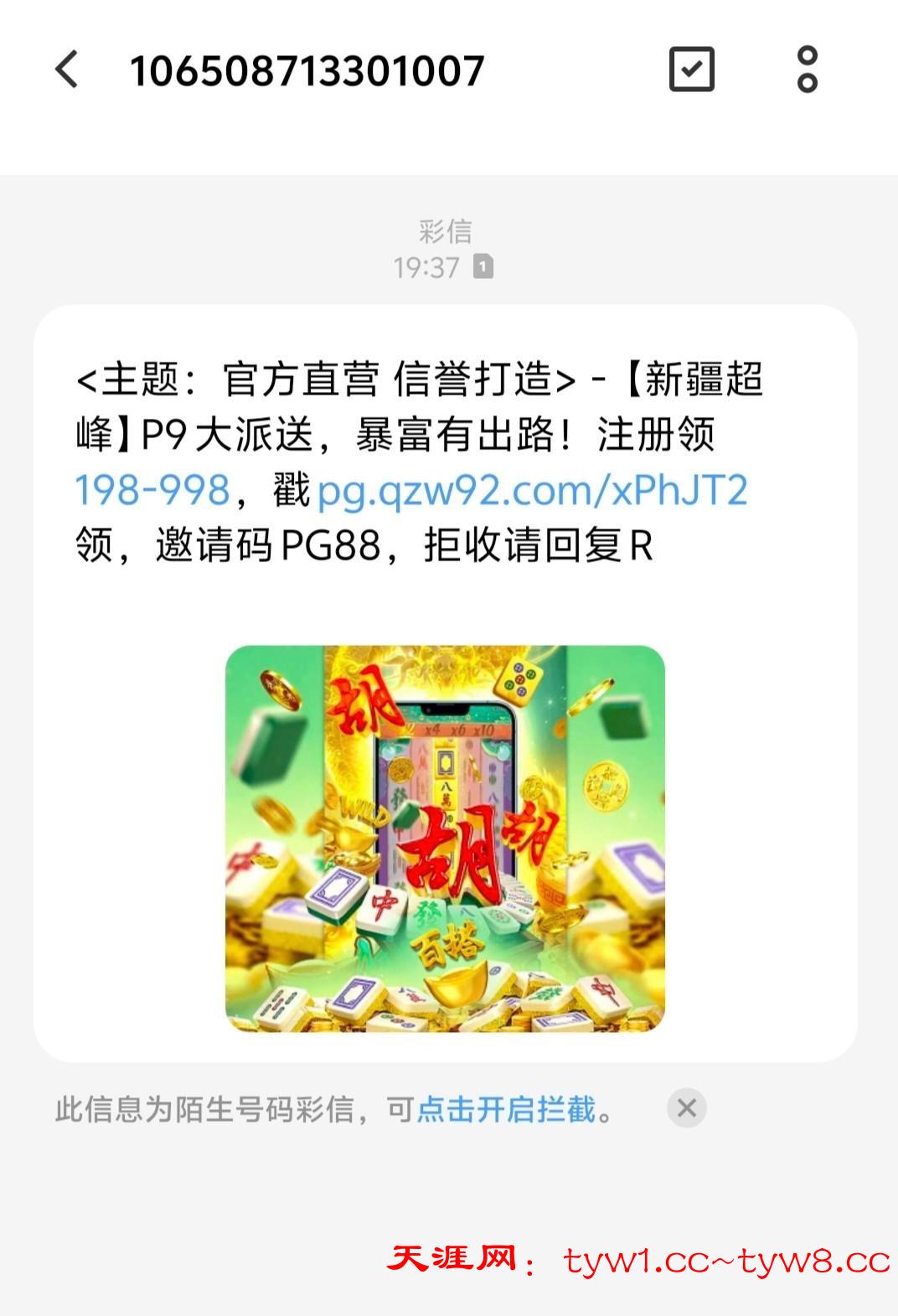Tap the multi-select checkbox icon
The width and height of the screenshot is (898, 1316).
pyautogui.click(x=692, y=70)
